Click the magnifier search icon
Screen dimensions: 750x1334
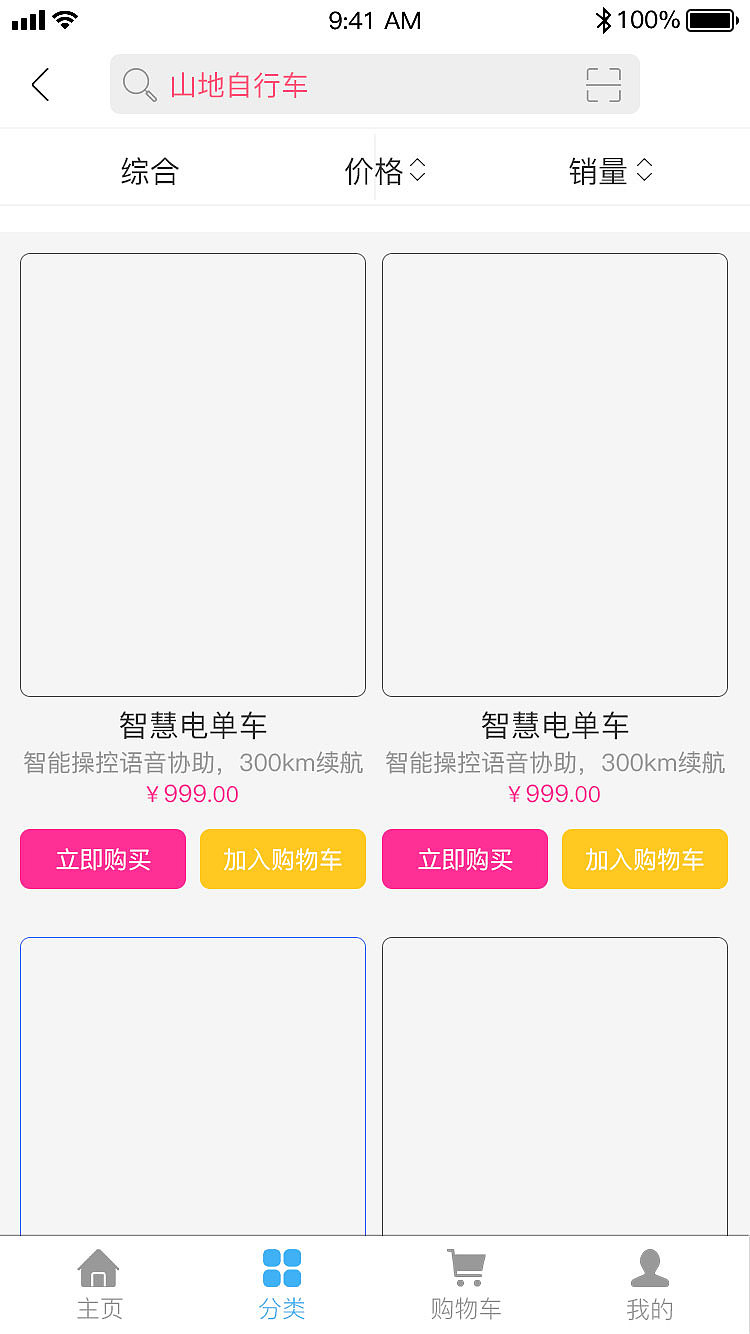pos(139,85)
